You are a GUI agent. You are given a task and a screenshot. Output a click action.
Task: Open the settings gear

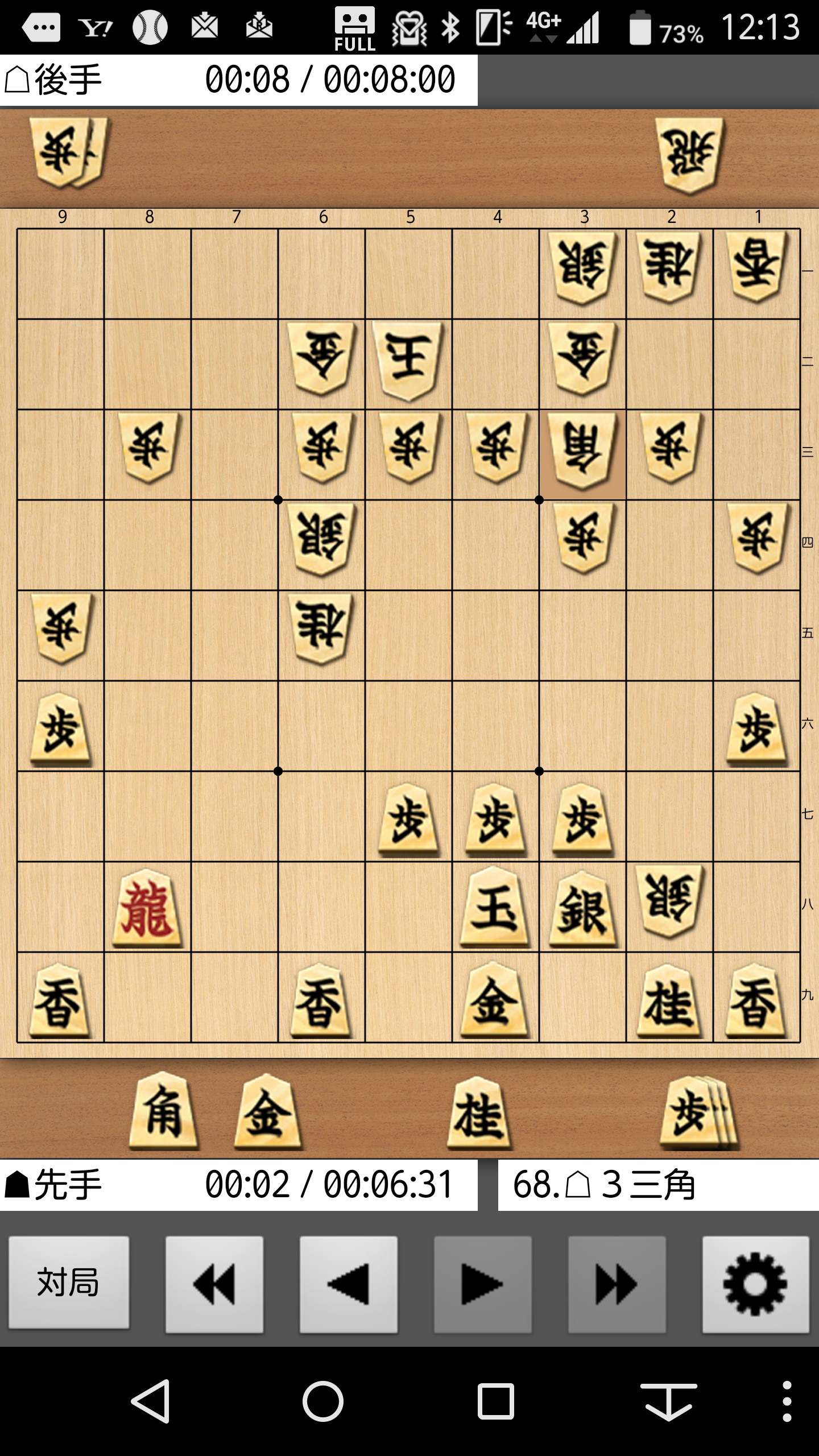[x=755, y=1284]
